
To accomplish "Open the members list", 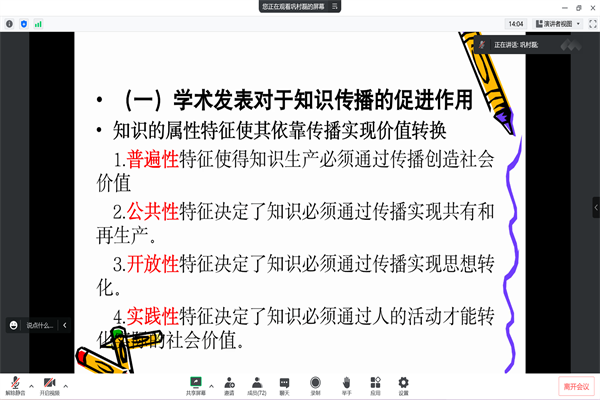I will coord(258,385).
